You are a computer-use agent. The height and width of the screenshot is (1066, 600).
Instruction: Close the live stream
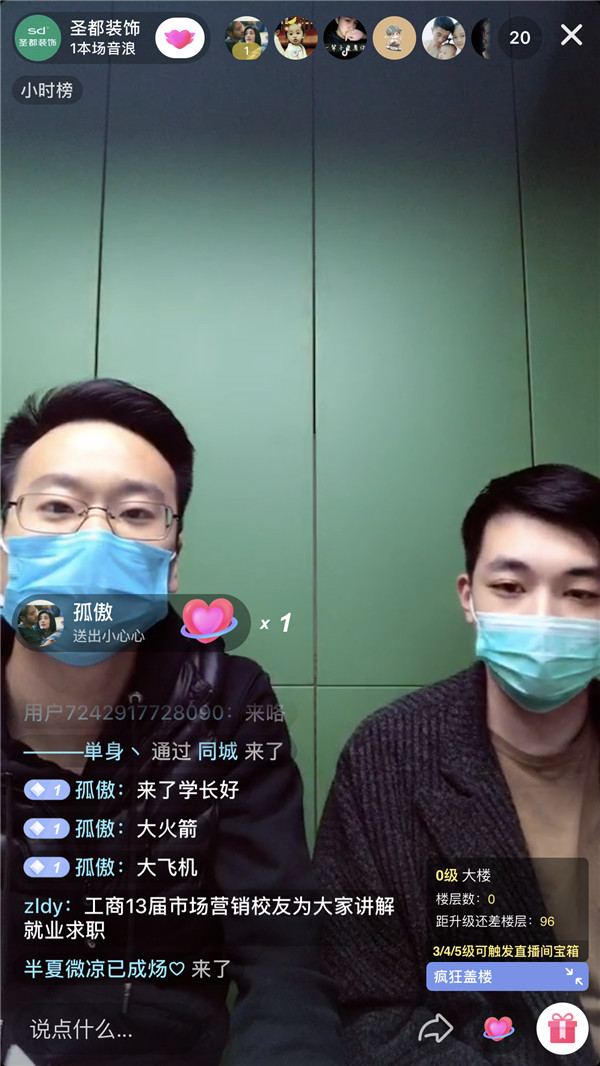tap(571, 36)
